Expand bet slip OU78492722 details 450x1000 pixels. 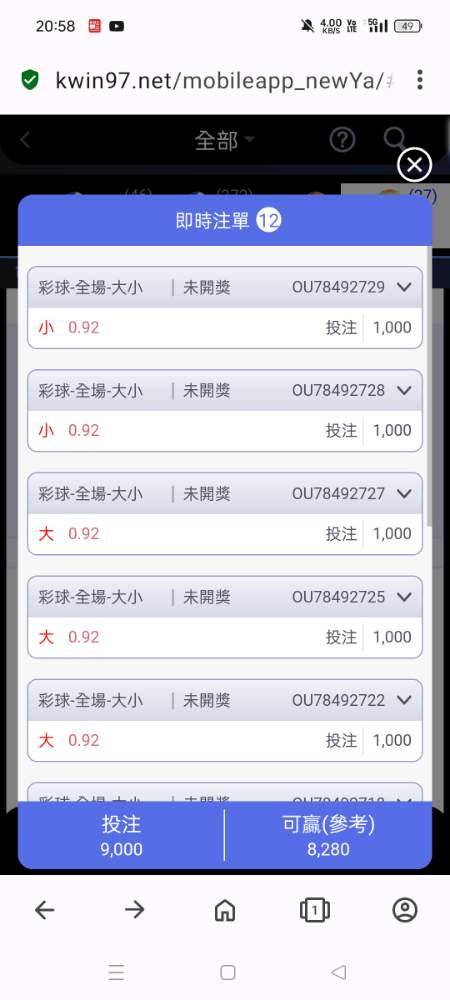pyautogui.click(x=404, y=700)
